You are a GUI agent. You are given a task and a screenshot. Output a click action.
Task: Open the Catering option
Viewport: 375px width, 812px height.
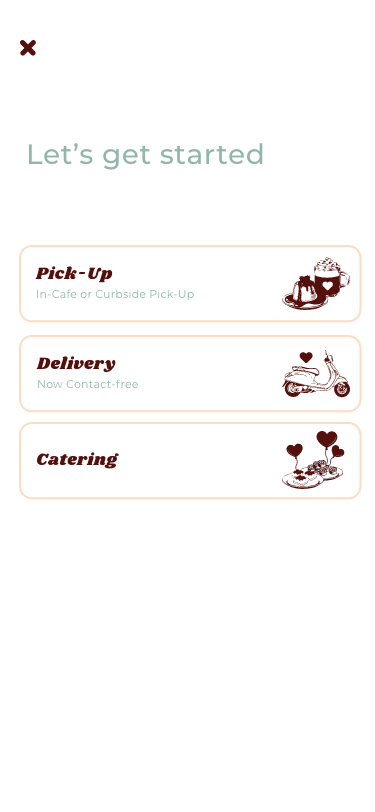(190, 461)
